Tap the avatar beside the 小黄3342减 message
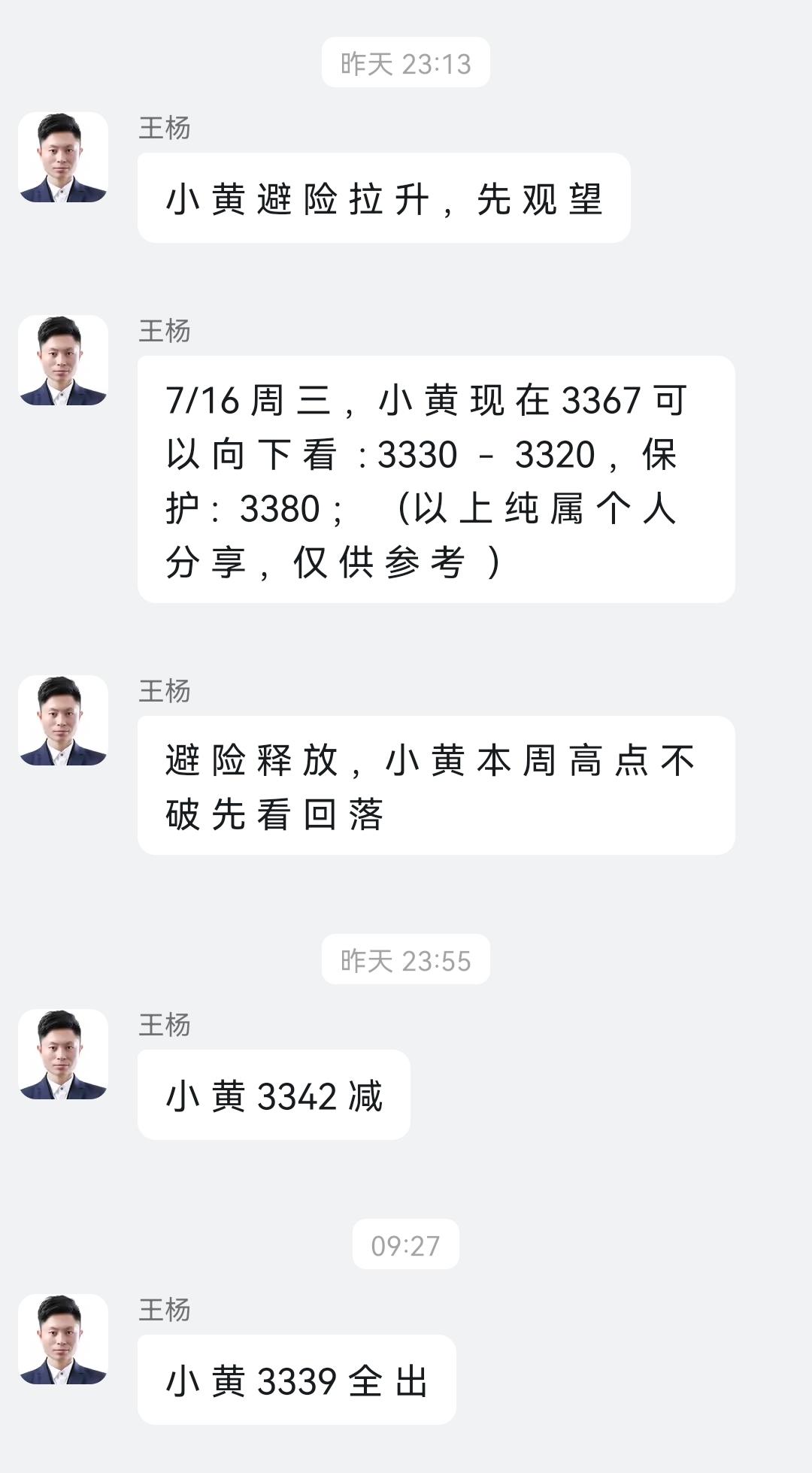The image size is (812, 1473). click(x=63, y=1054)
